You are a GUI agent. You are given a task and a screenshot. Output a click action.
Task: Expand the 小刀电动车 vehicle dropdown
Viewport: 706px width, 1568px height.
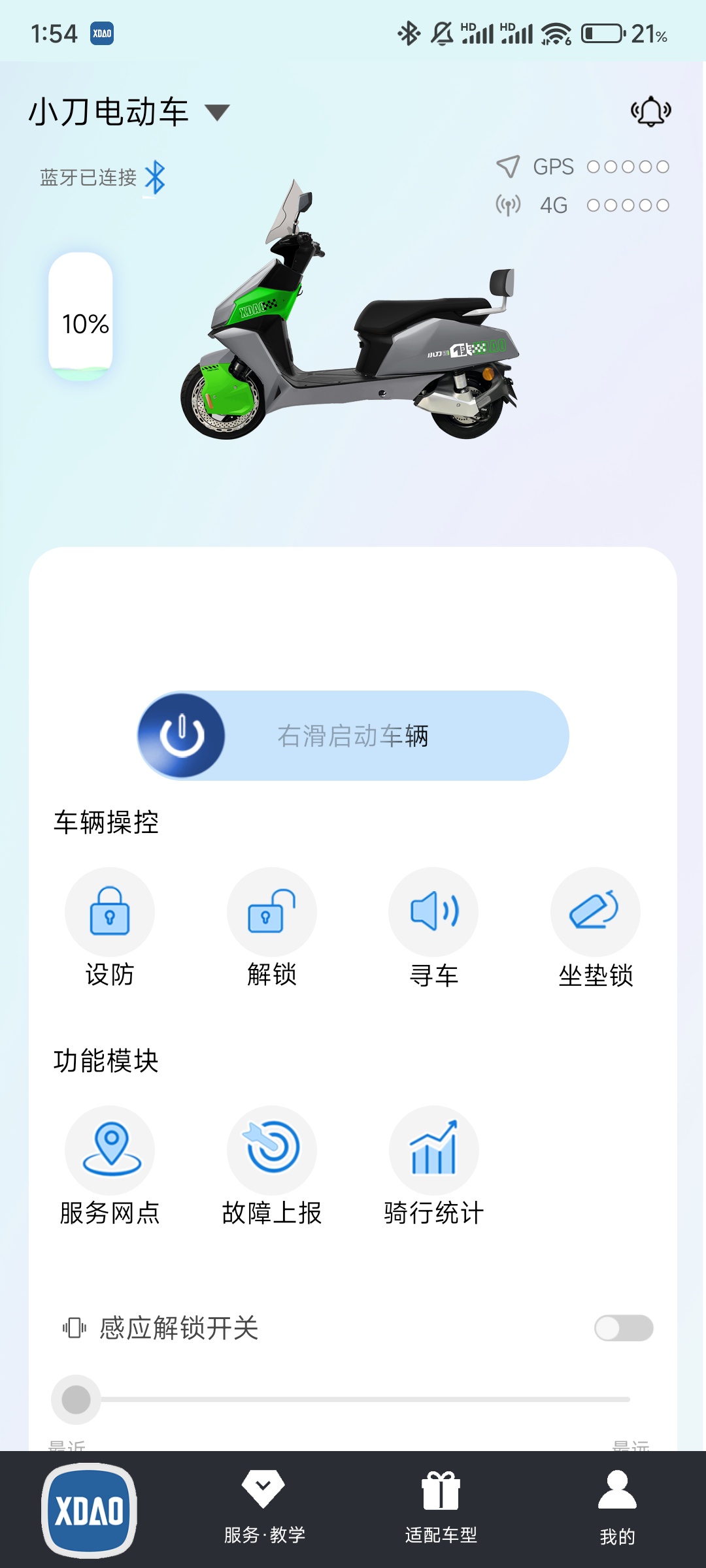click(x=217, y=112)
